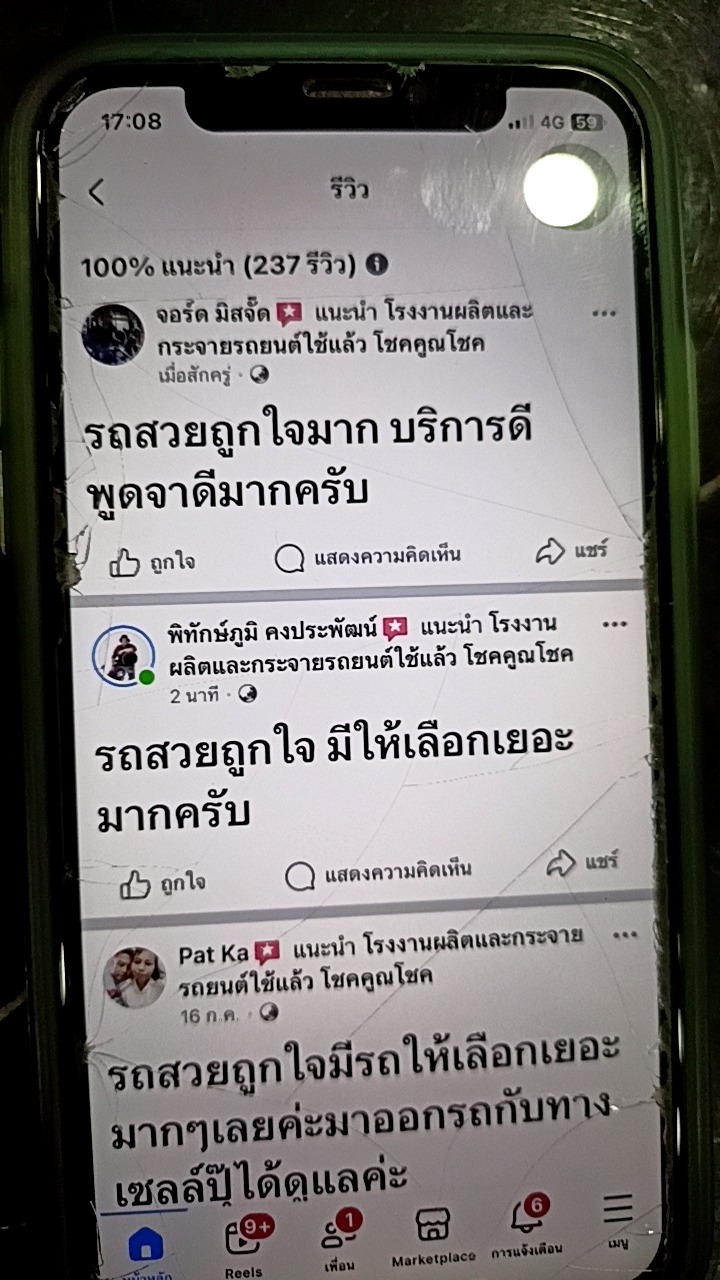Share จอร์ด มิสจั๊ด's review

coord(572,550)
